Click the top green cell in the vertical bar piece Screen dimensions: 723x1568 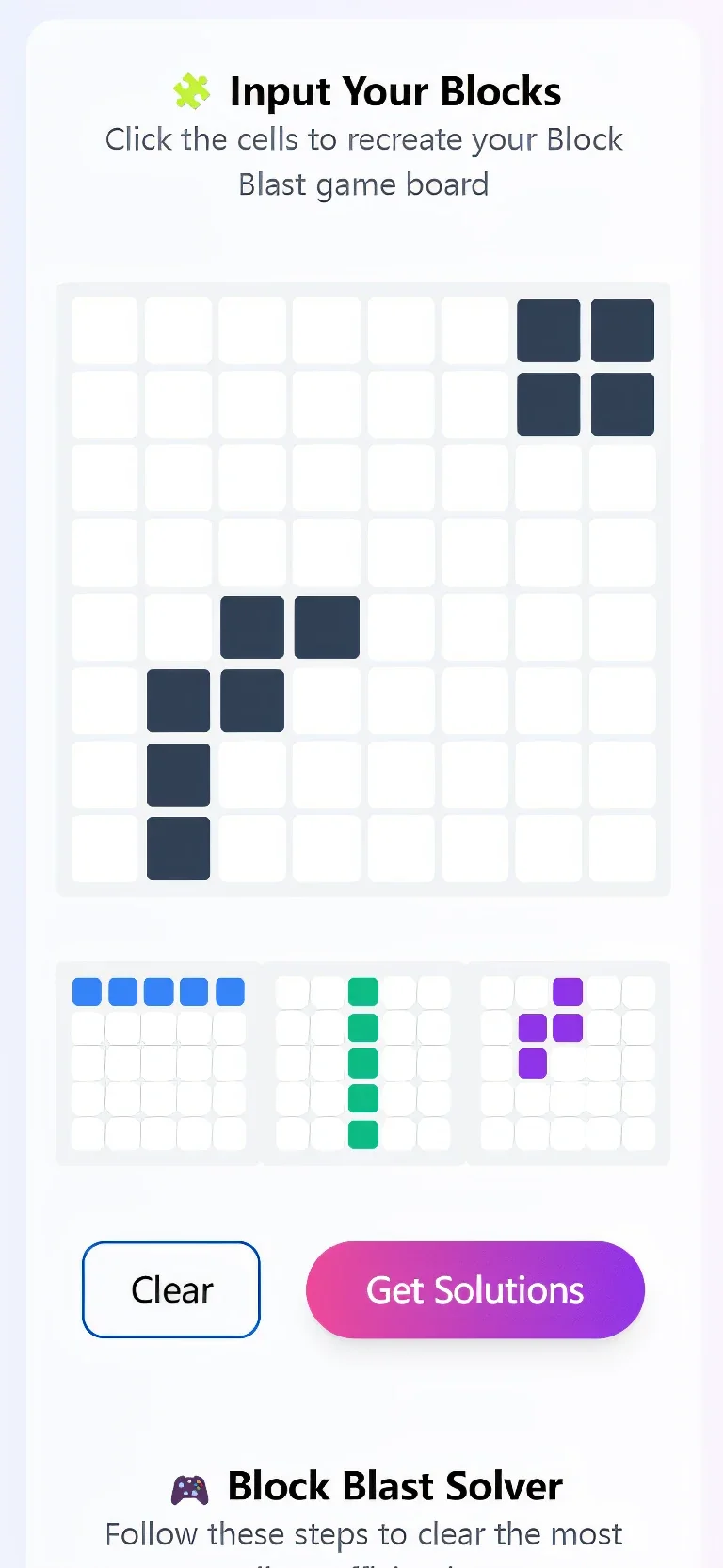363,991
